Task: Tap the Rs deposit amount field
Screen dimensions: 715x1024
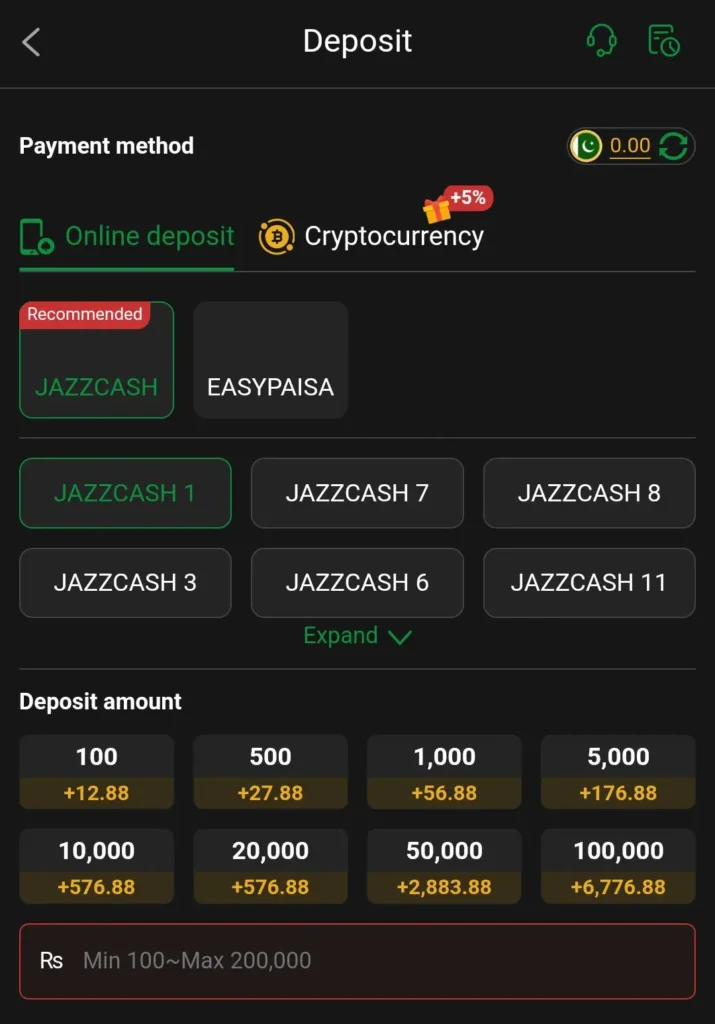Action: [x=357, y=961]
